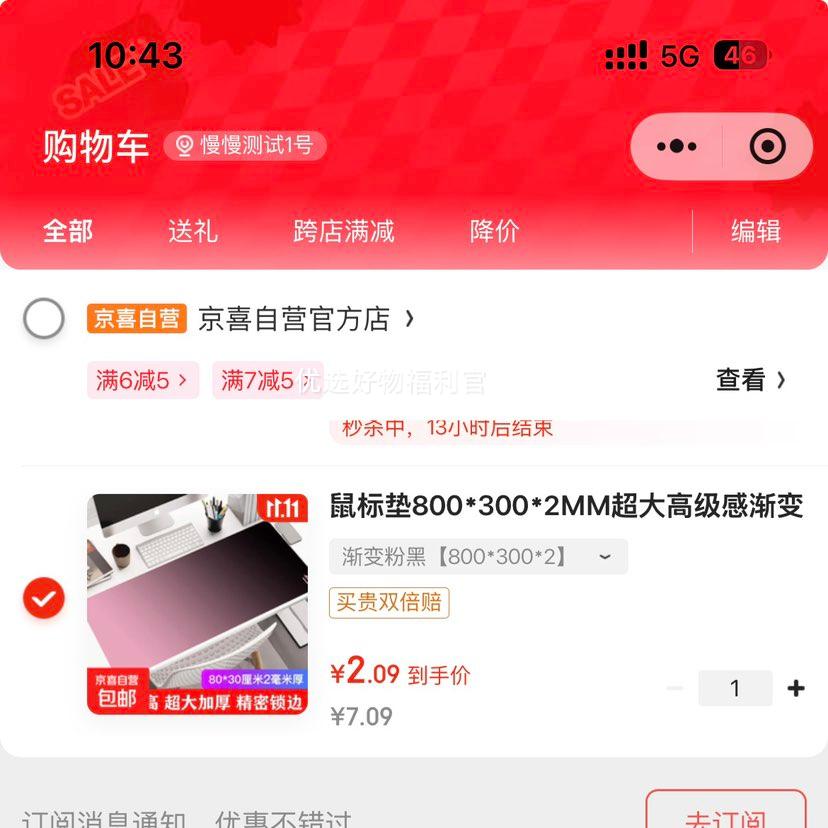Tap the 满6减5 coupon chip

coord(142,380)
